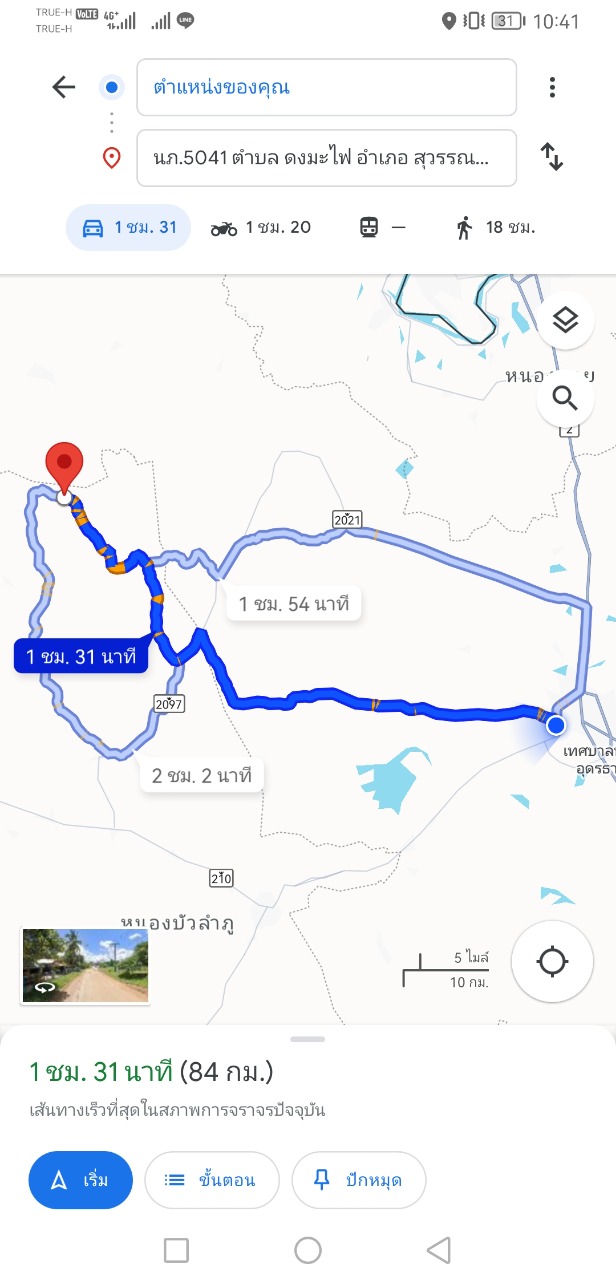This screenshot has height=1280, width=616.
Task: Open the map layers selector
Action: [x=565, y=320]
